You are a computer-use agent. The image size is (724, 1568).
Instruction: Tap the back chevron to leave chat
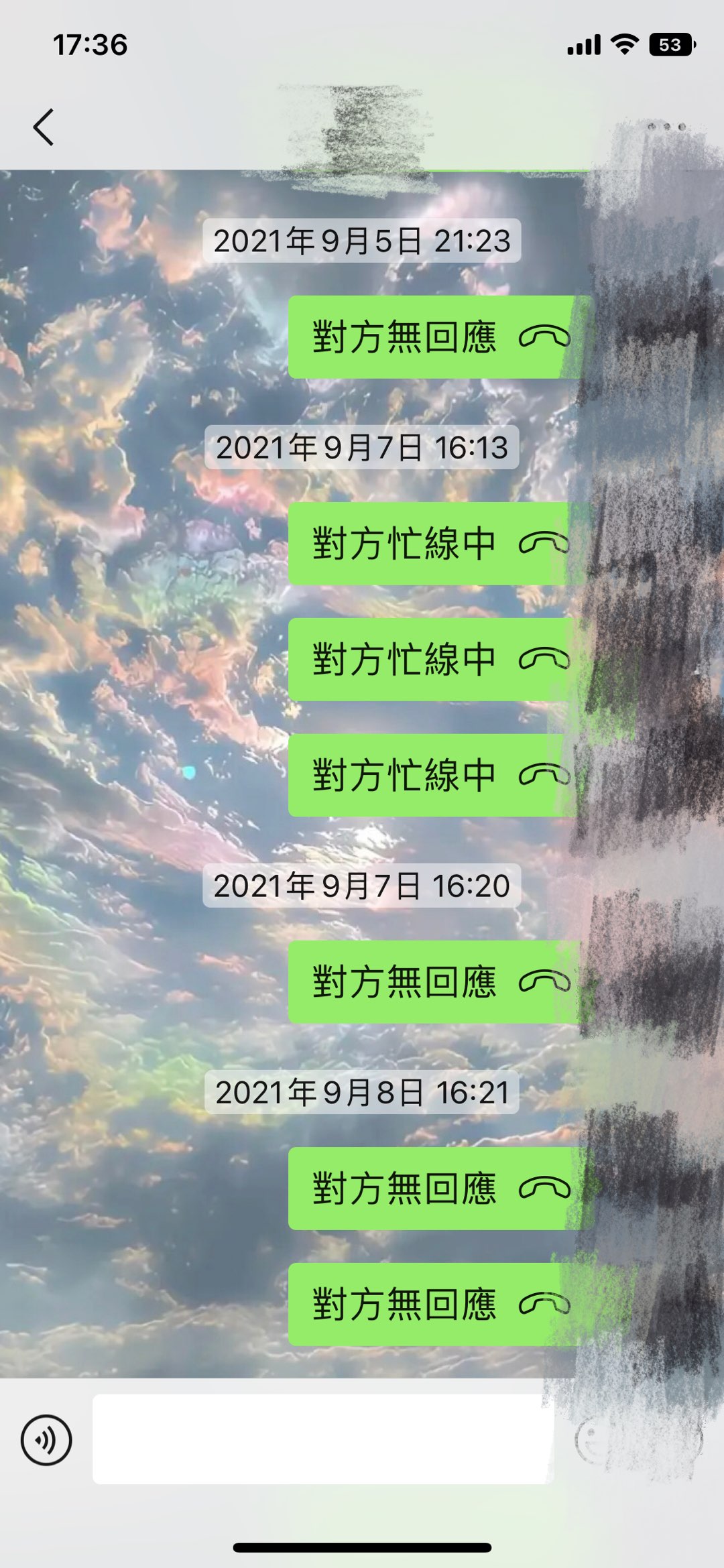(44, 126)
